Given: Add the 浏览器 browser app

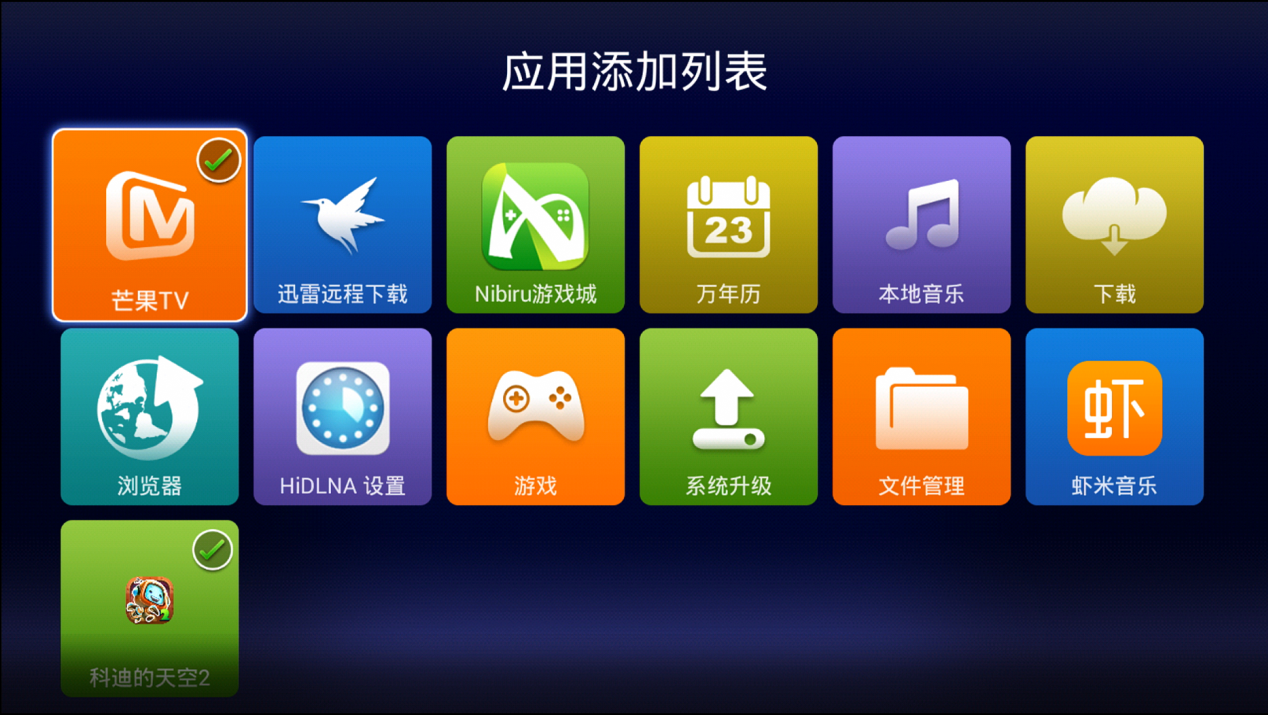Looking at the screenshot, I should click(150, 417).
